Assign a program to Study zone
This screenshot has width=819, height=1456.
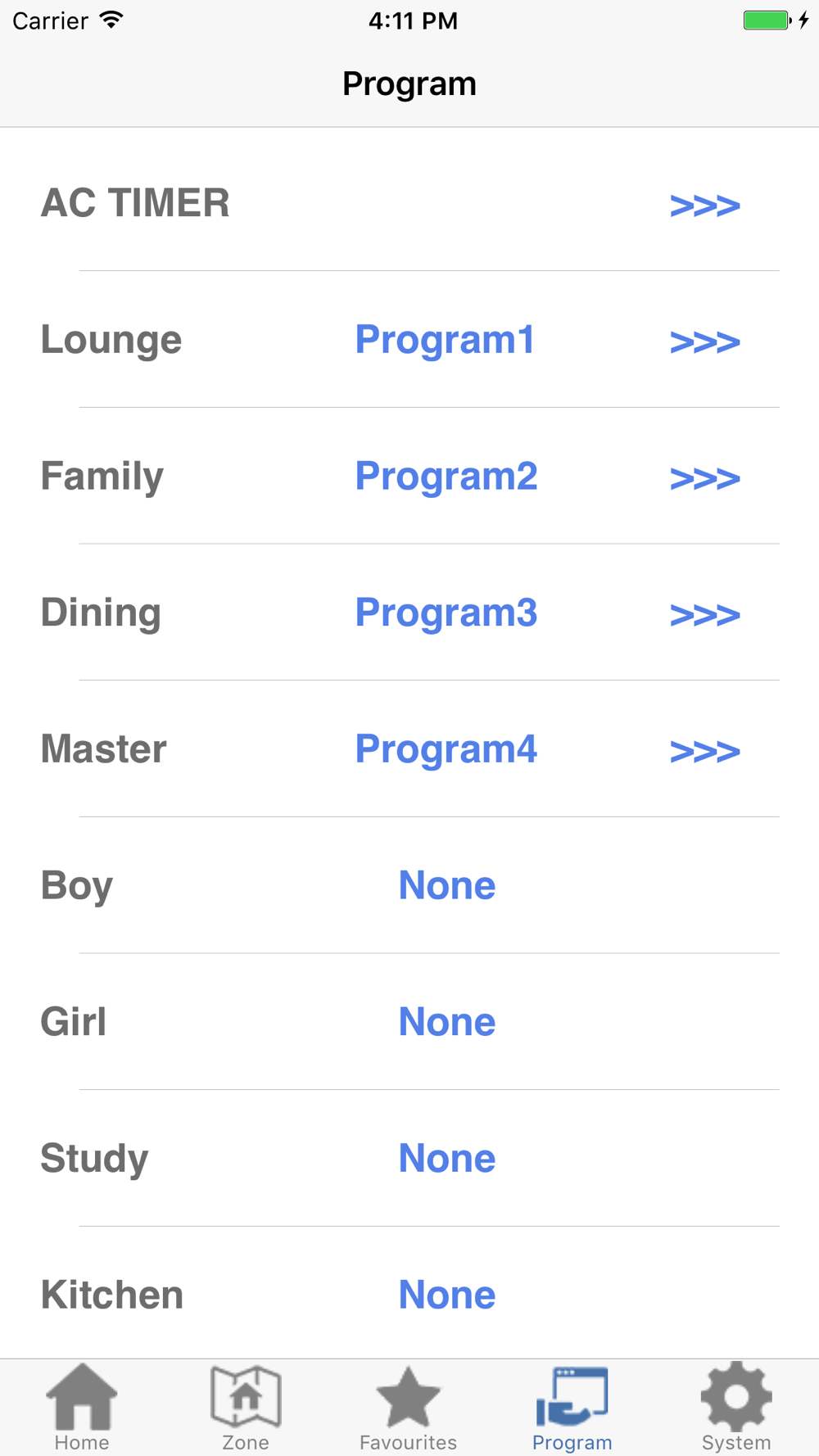tap(447, 1158)
